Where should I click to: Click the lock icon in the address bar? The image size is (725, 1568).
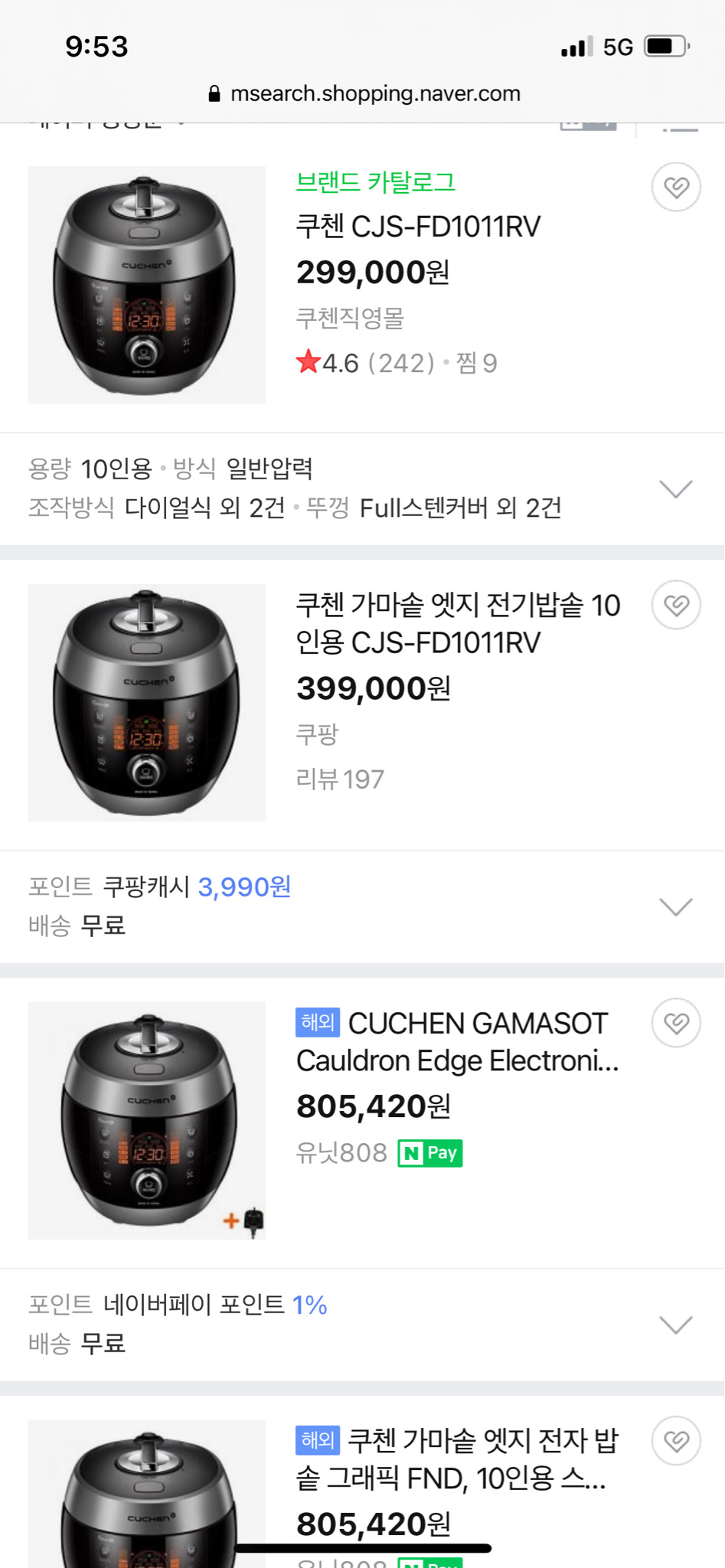[215, 93]
